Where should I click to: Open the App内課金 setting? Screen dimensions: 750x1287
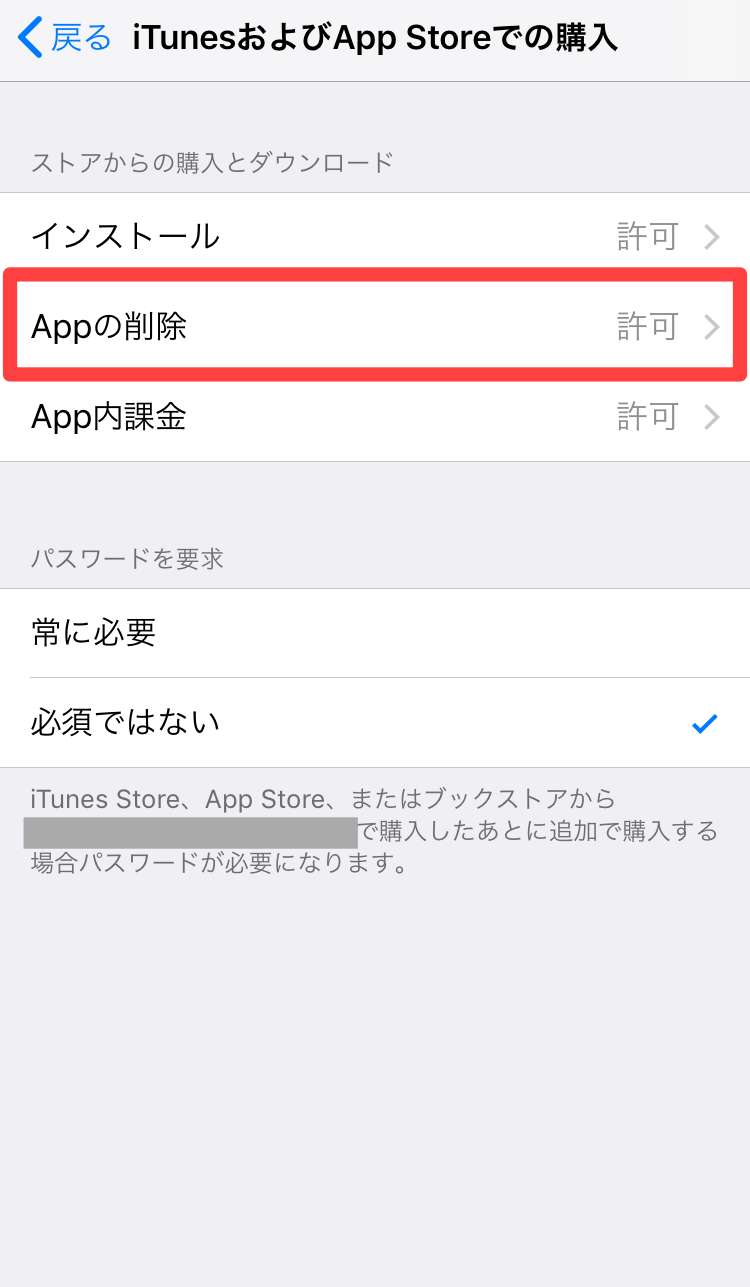[x=375, y=416]
